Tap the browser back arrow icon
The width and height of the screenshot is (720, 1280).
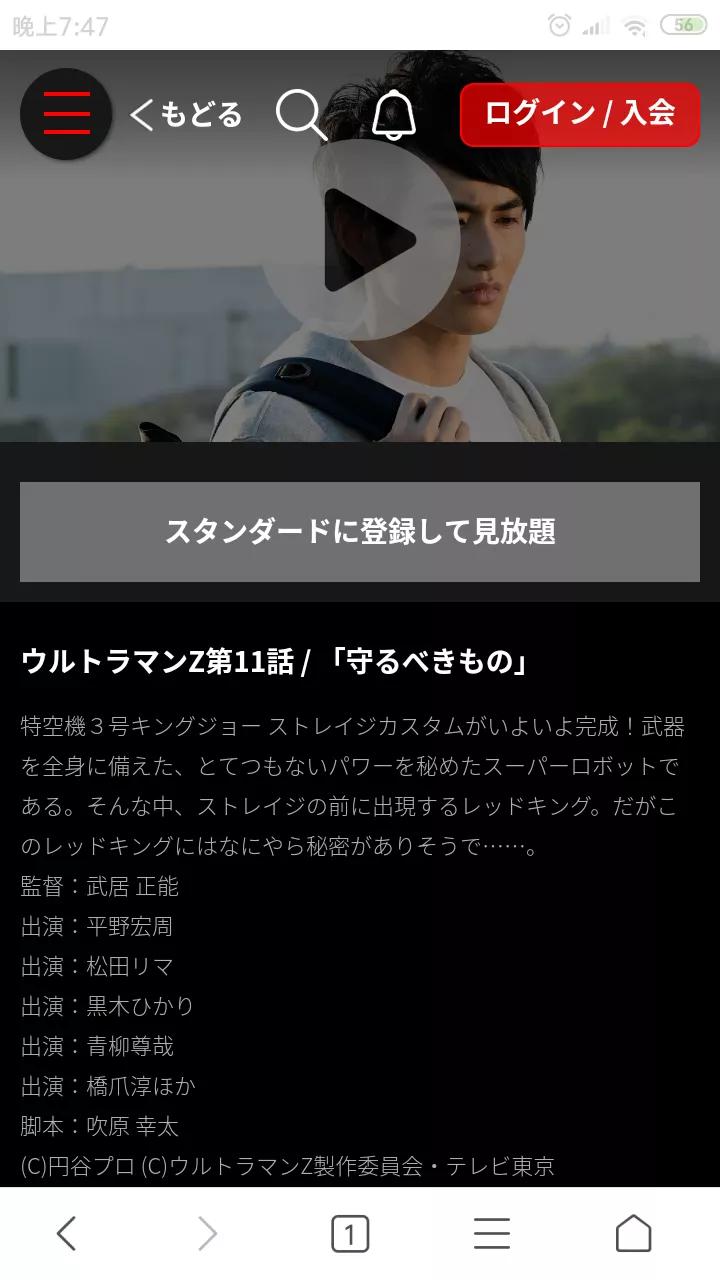point(66,1235)
